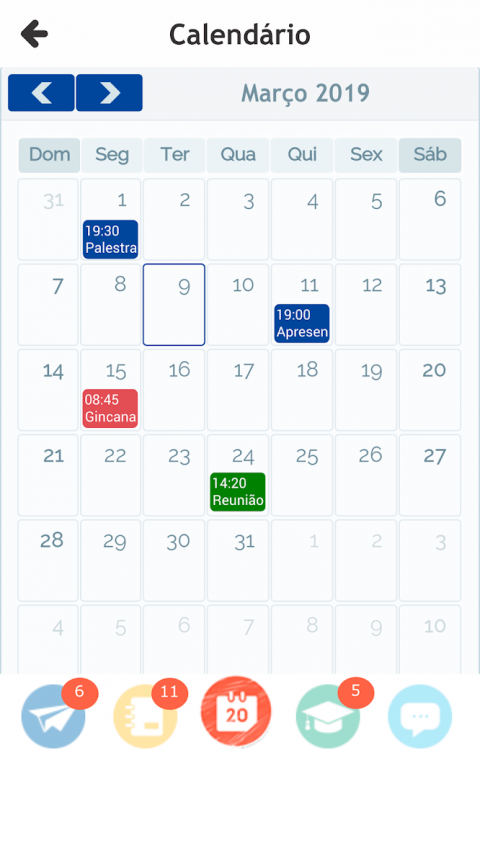Open the notebook tab with 11 badge
This screenshot has width=480, height=853.
click(x=145, y=716)
